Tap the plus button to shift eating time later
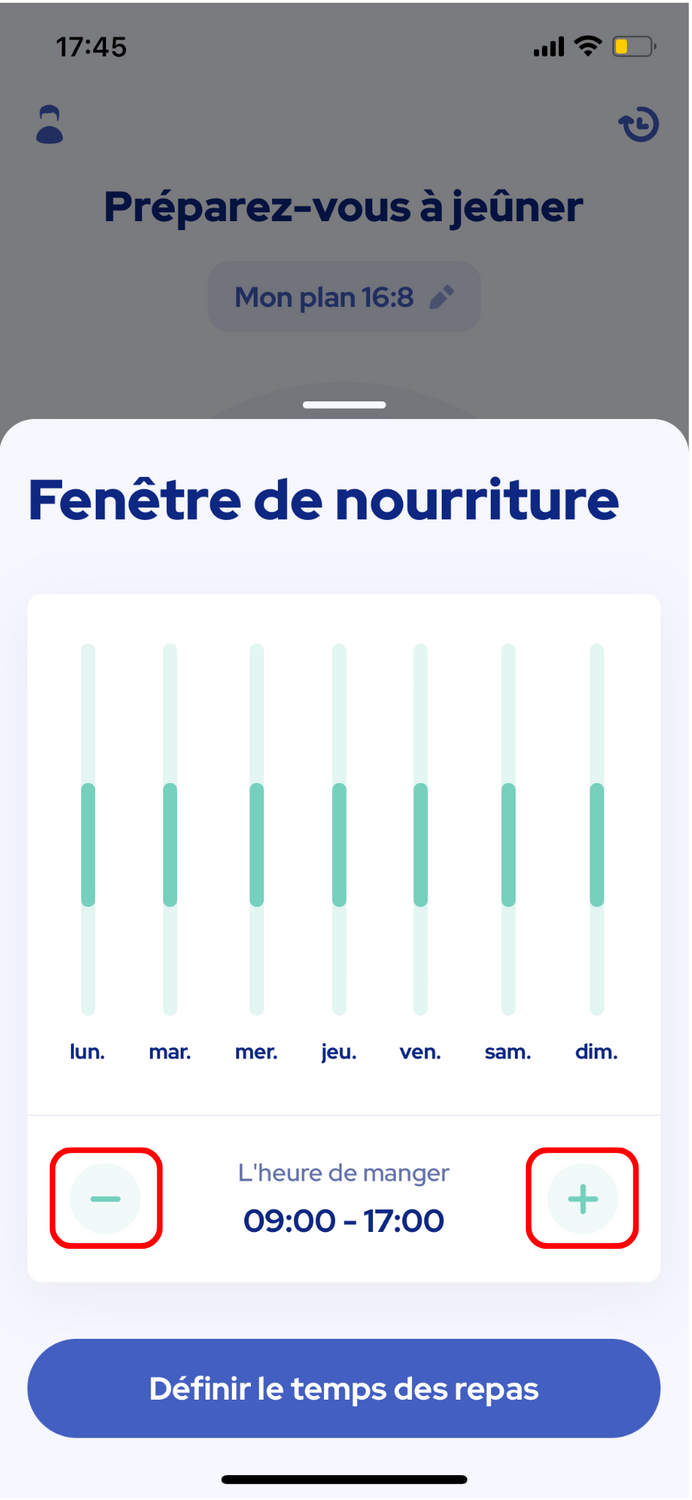 tap(582, 1198)
